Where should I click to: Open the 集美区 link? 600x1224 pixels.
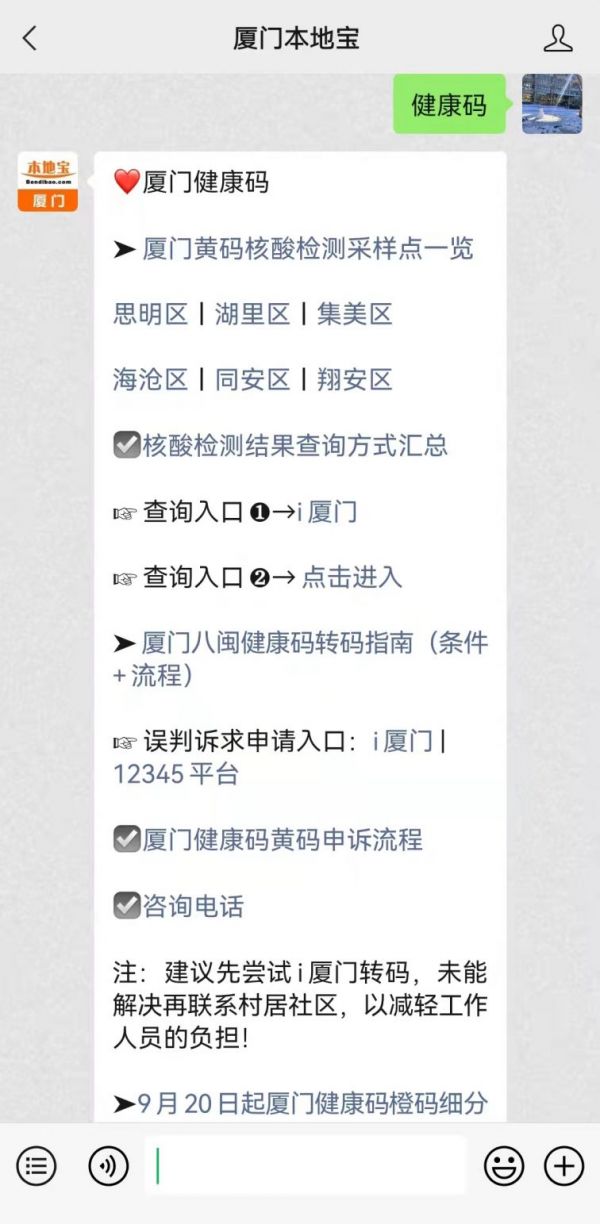coord(354,314)
